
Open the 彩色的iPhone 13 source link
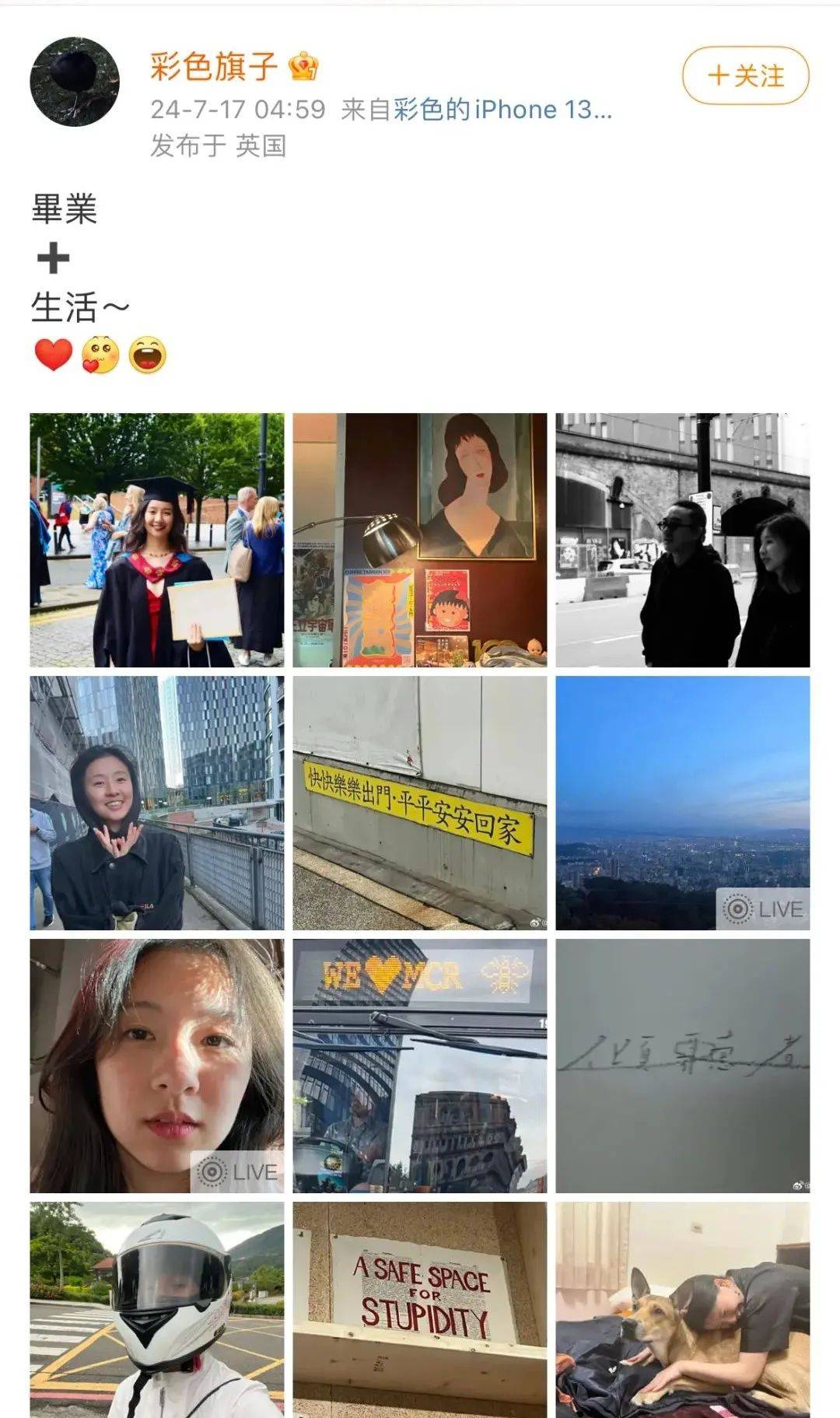[x=502, y=110]
